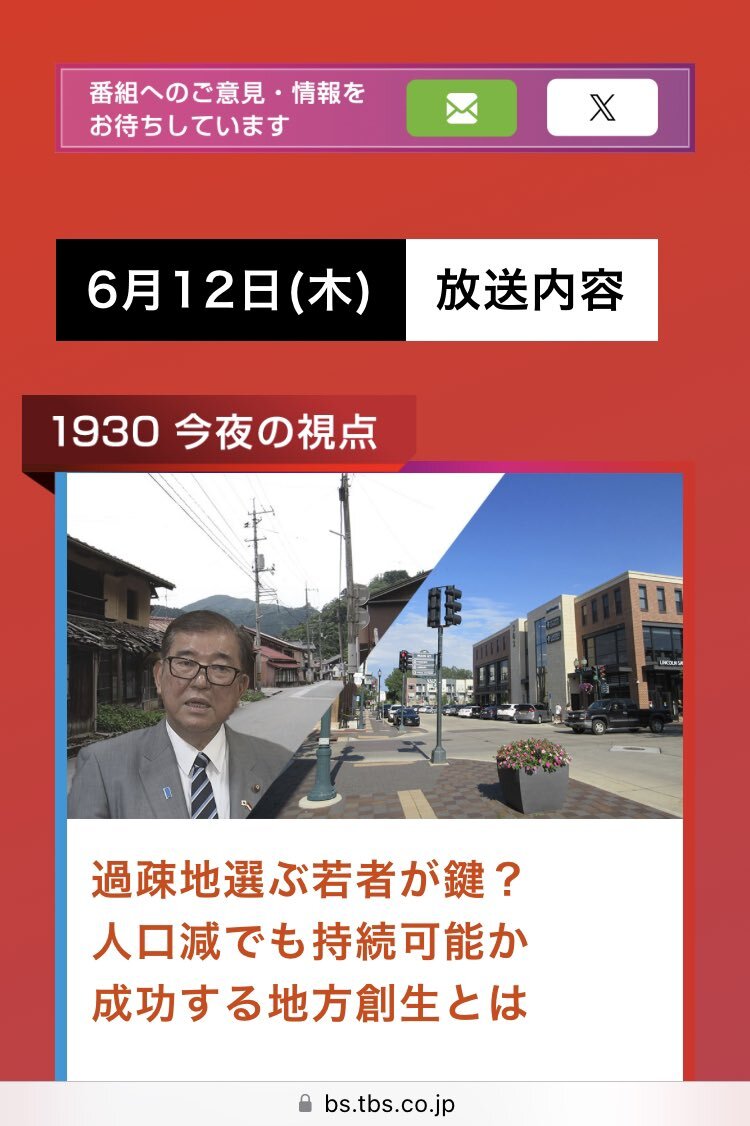750x1126 pixels.
Task: Open the program's X account button
Action: click(x=602, y=108)
